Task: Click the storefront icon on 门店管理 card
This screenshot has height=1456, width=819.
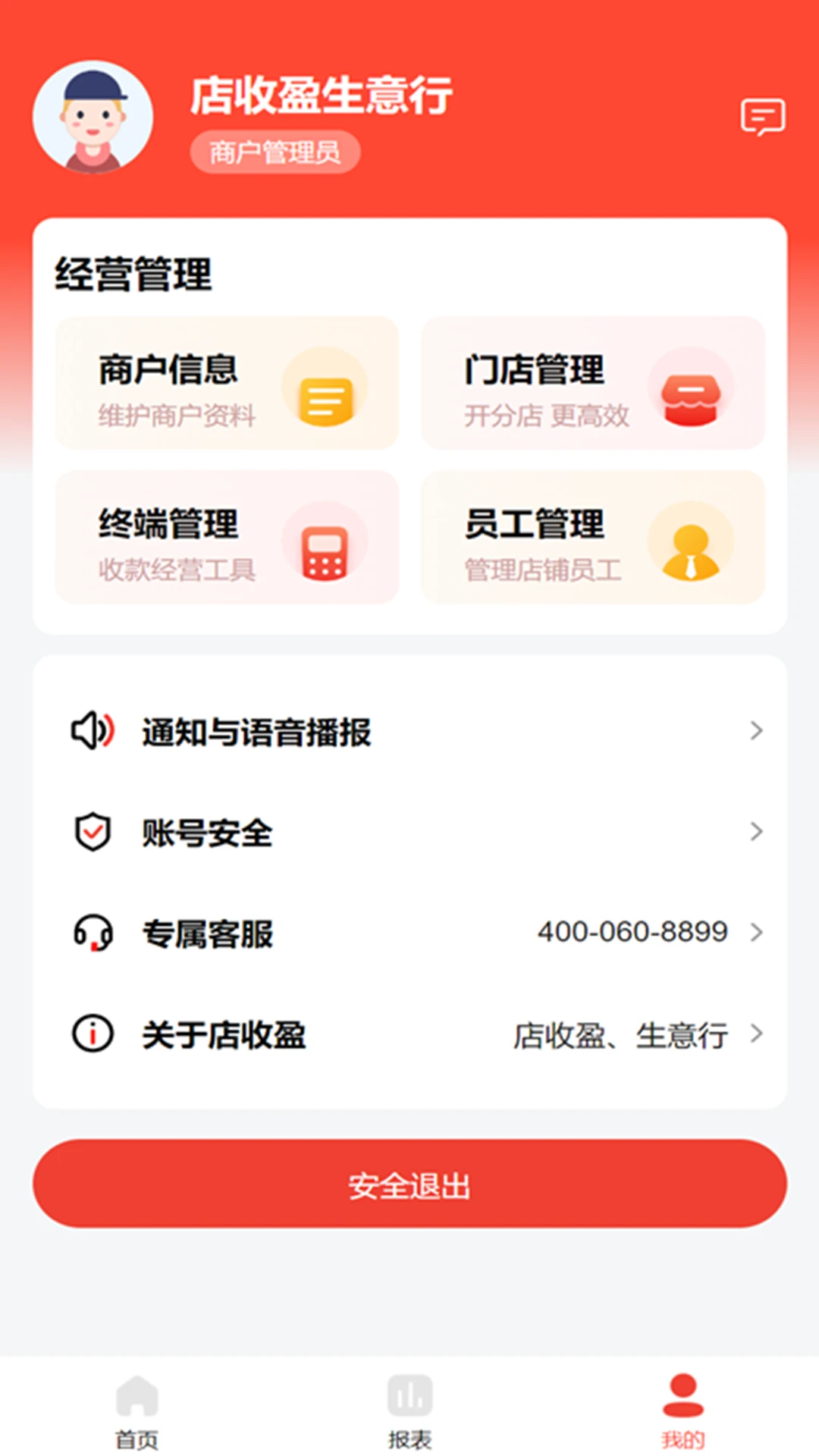Action: (692, 394)
